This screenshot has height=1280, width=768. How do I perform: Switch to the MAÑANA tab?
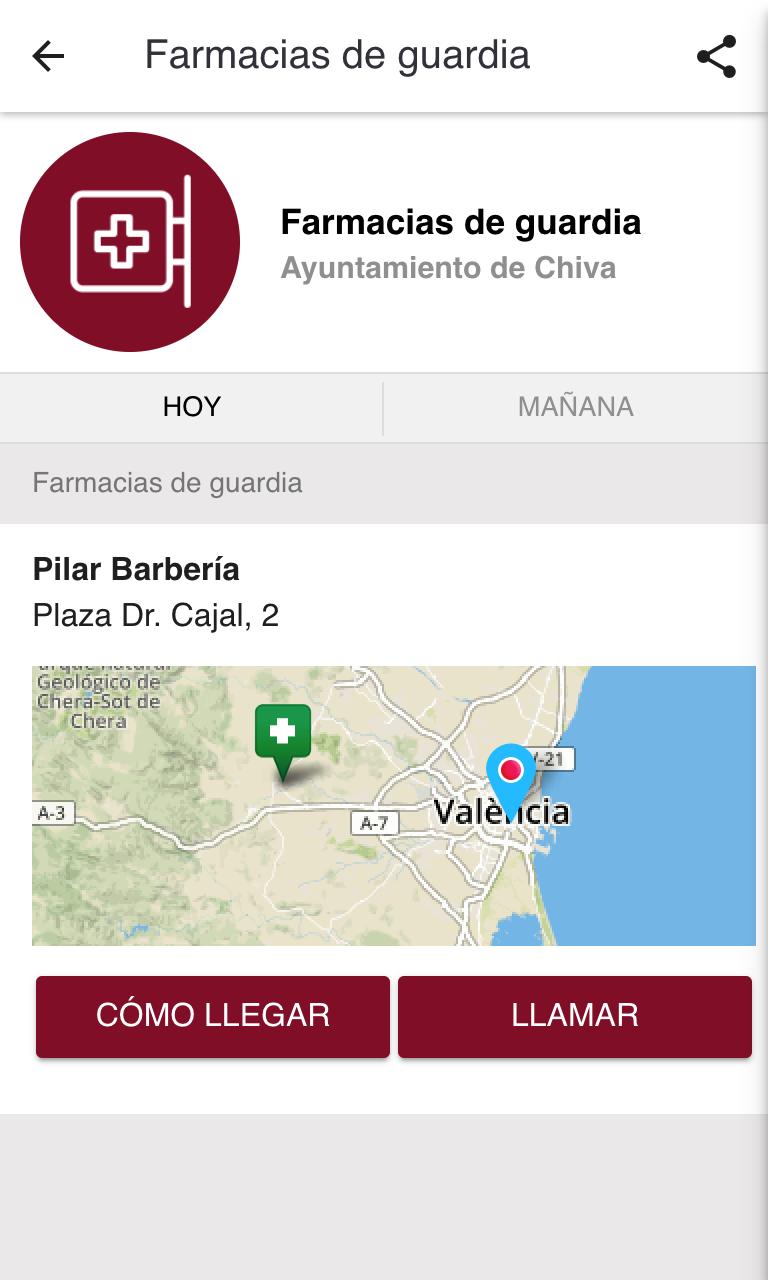pyautogui.click(x=575, y=406)
